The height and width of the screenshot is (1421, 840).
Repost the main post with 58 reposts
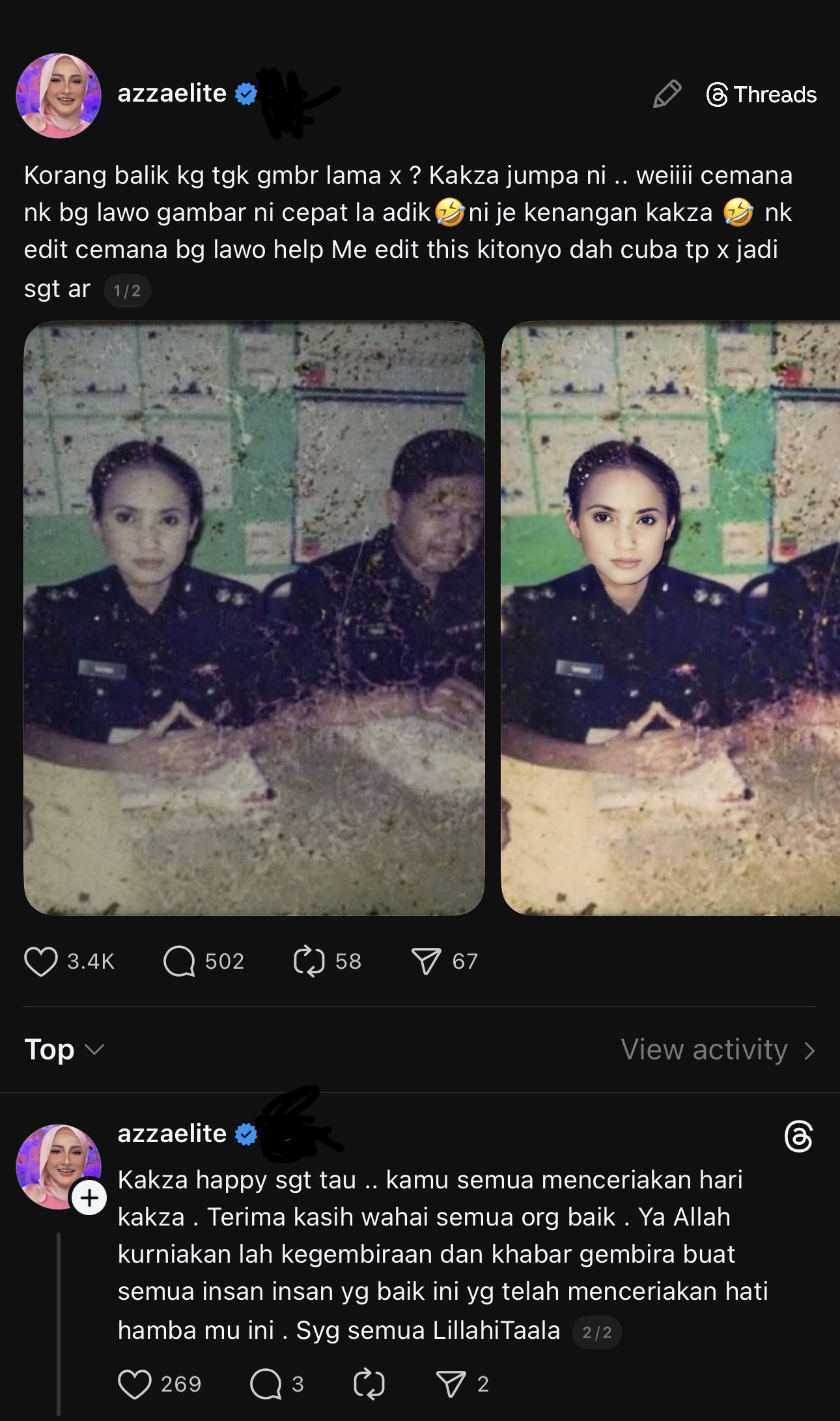pos(309,962)
